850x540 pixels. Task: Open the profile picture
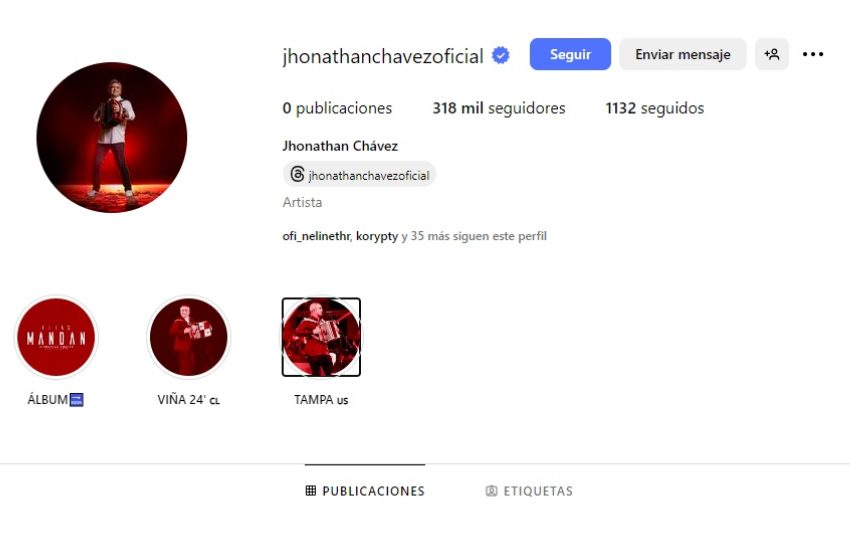111,137
